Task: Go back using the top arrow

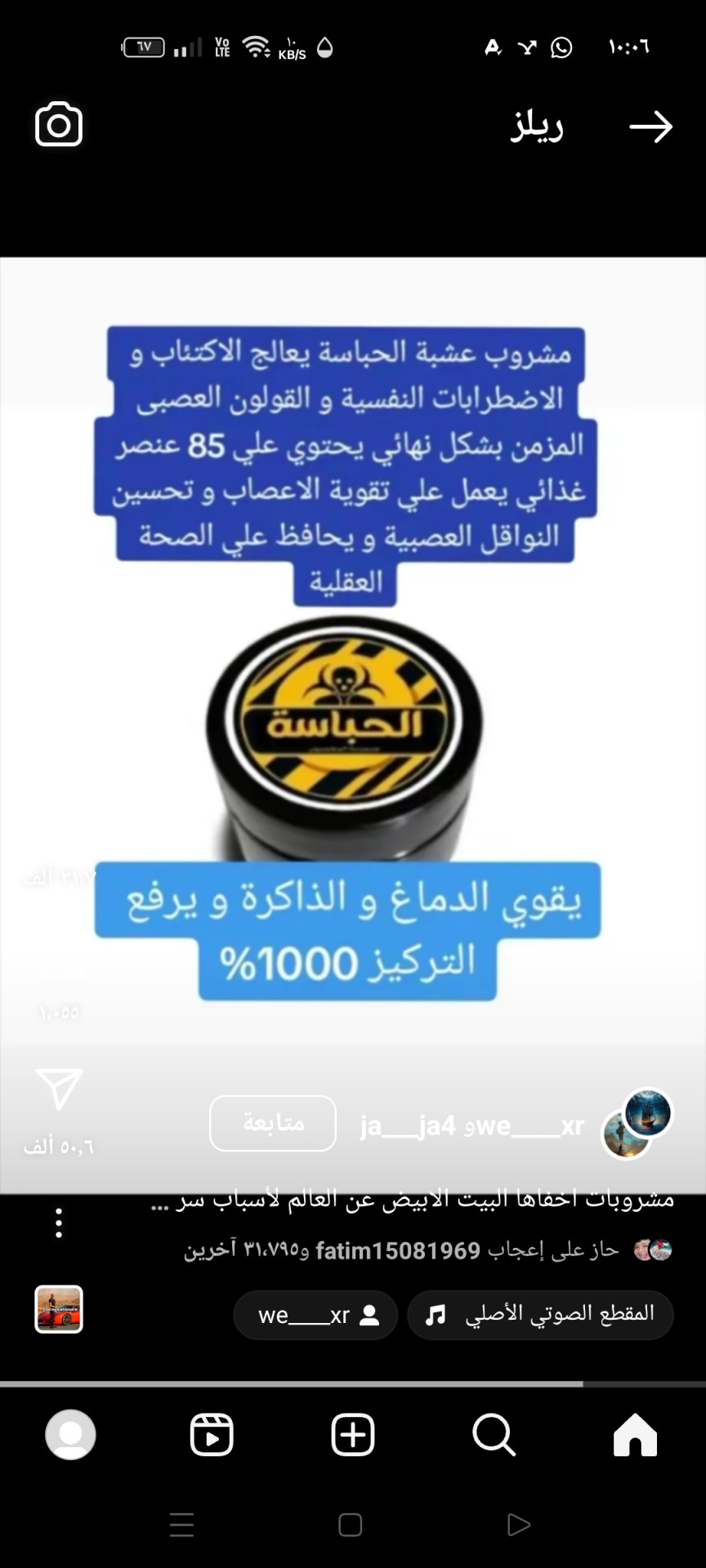Action: pos(650,127)
